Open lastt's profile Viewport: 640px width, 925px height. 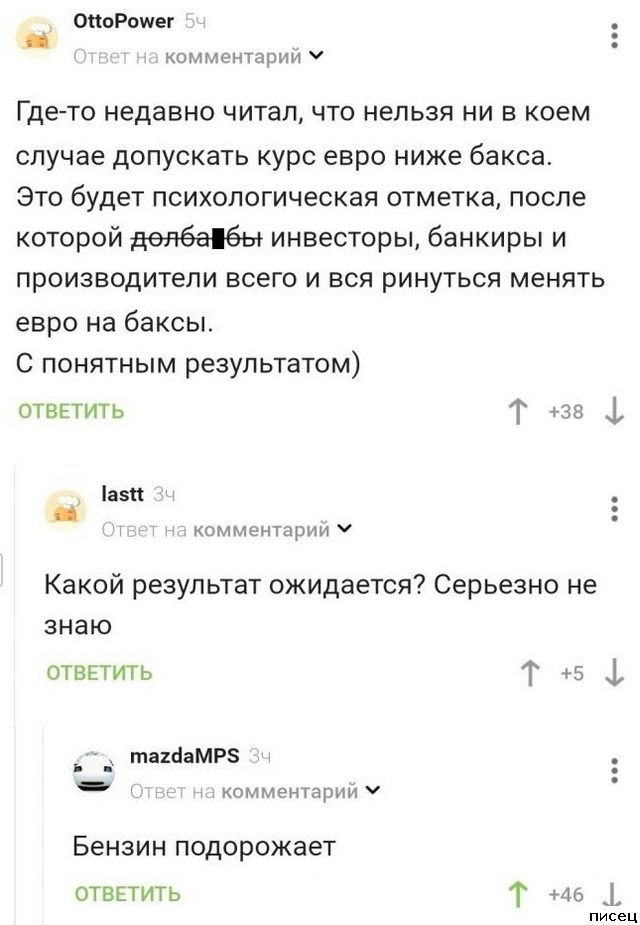[x=123, y=492]
